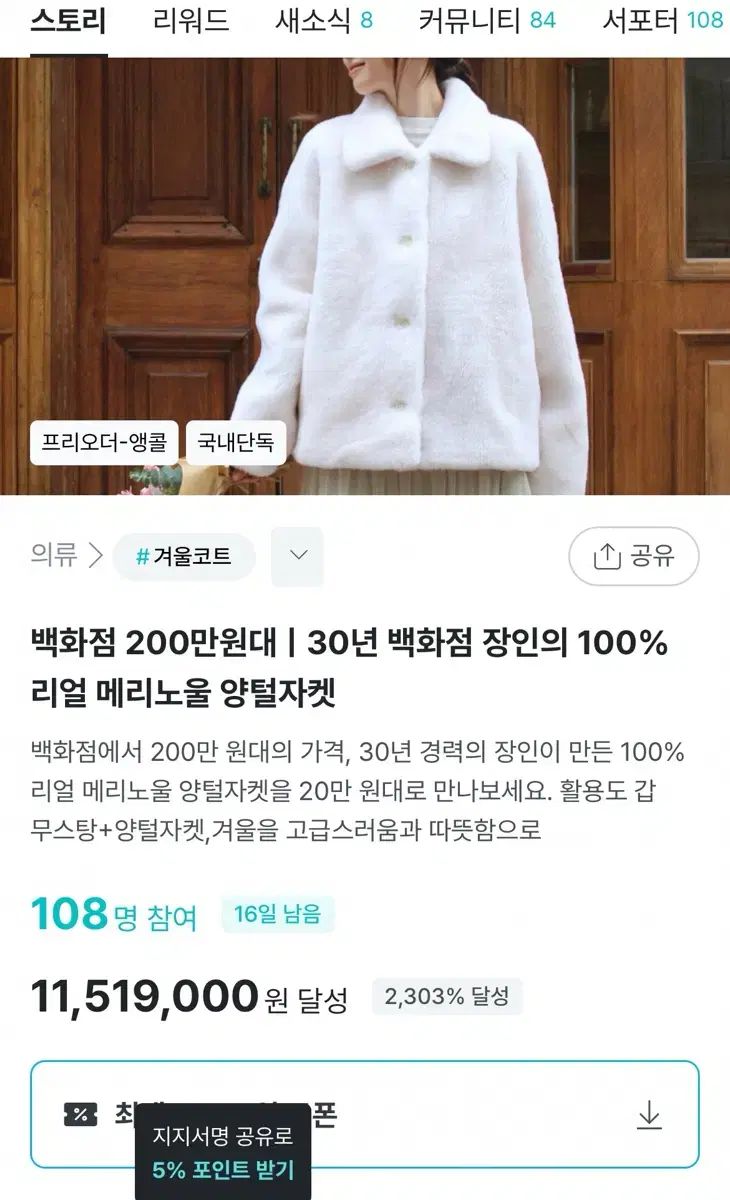Expand the category dropdown chevron
The image size is (730, 1200).
(298, 556)
